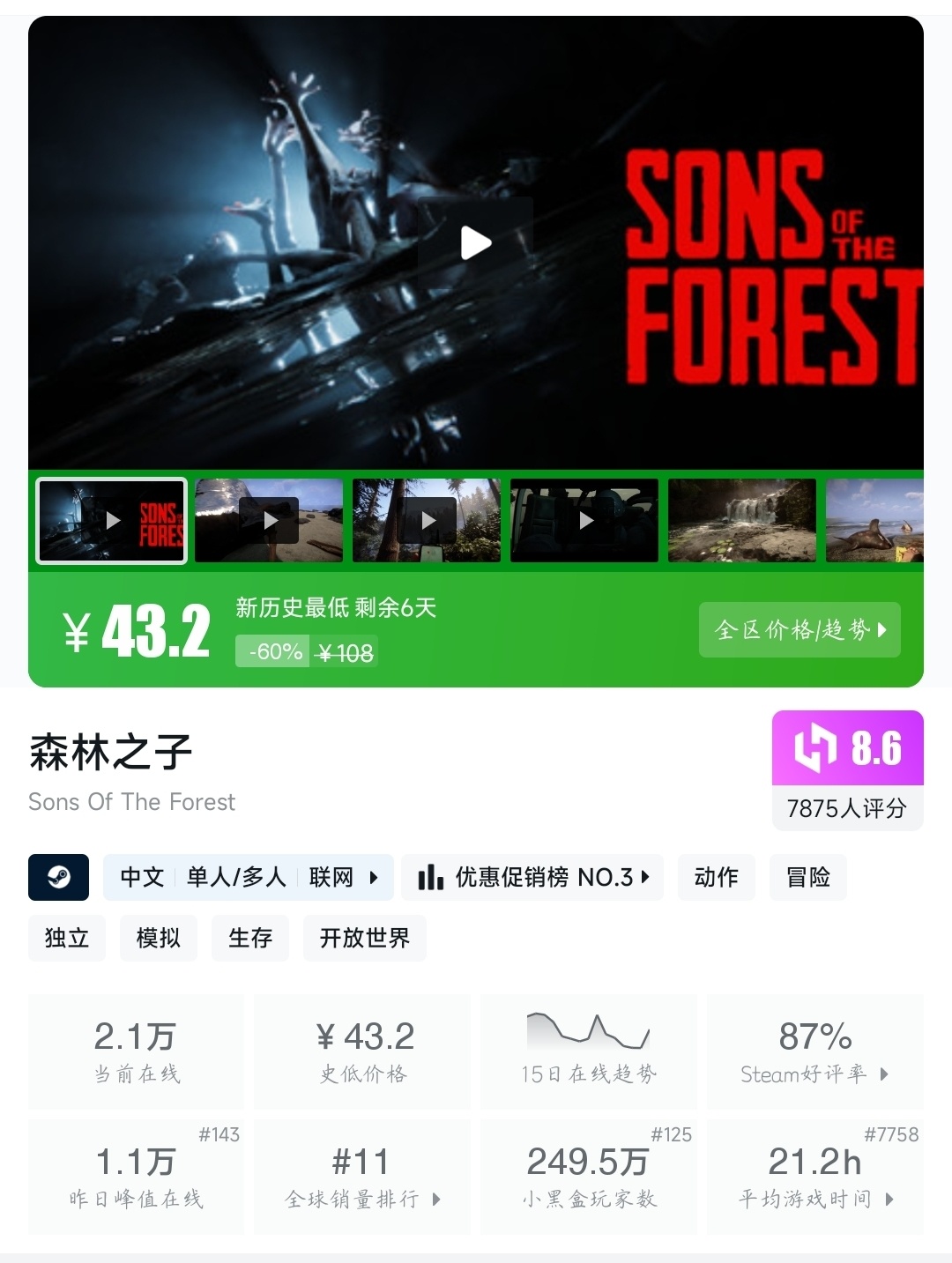This screenshot has height=1263, width=952.
Task: Select the 冒险 genre tag
Action: coord(807,877)
